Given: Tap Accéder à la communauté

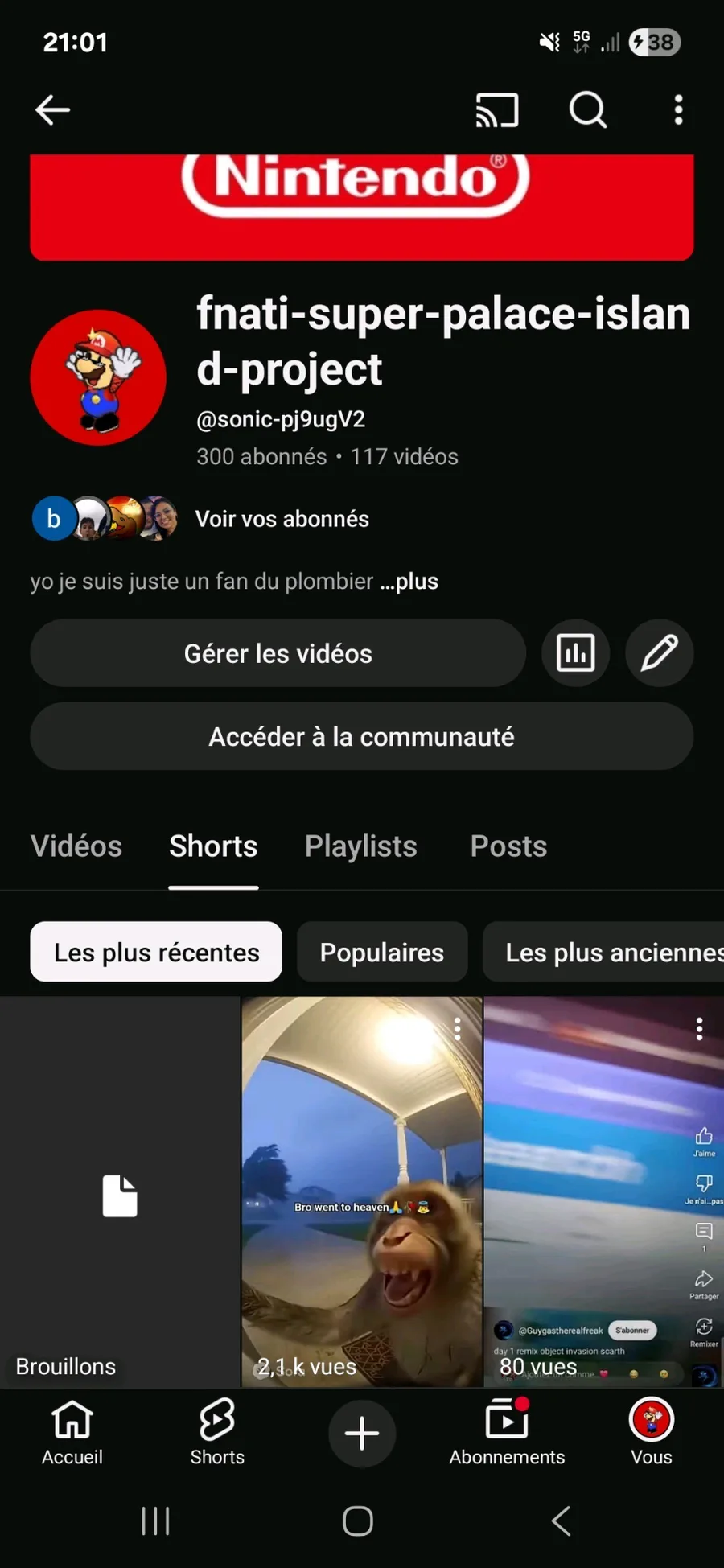Looking at the screenshot, I should [x=361, y=737].
